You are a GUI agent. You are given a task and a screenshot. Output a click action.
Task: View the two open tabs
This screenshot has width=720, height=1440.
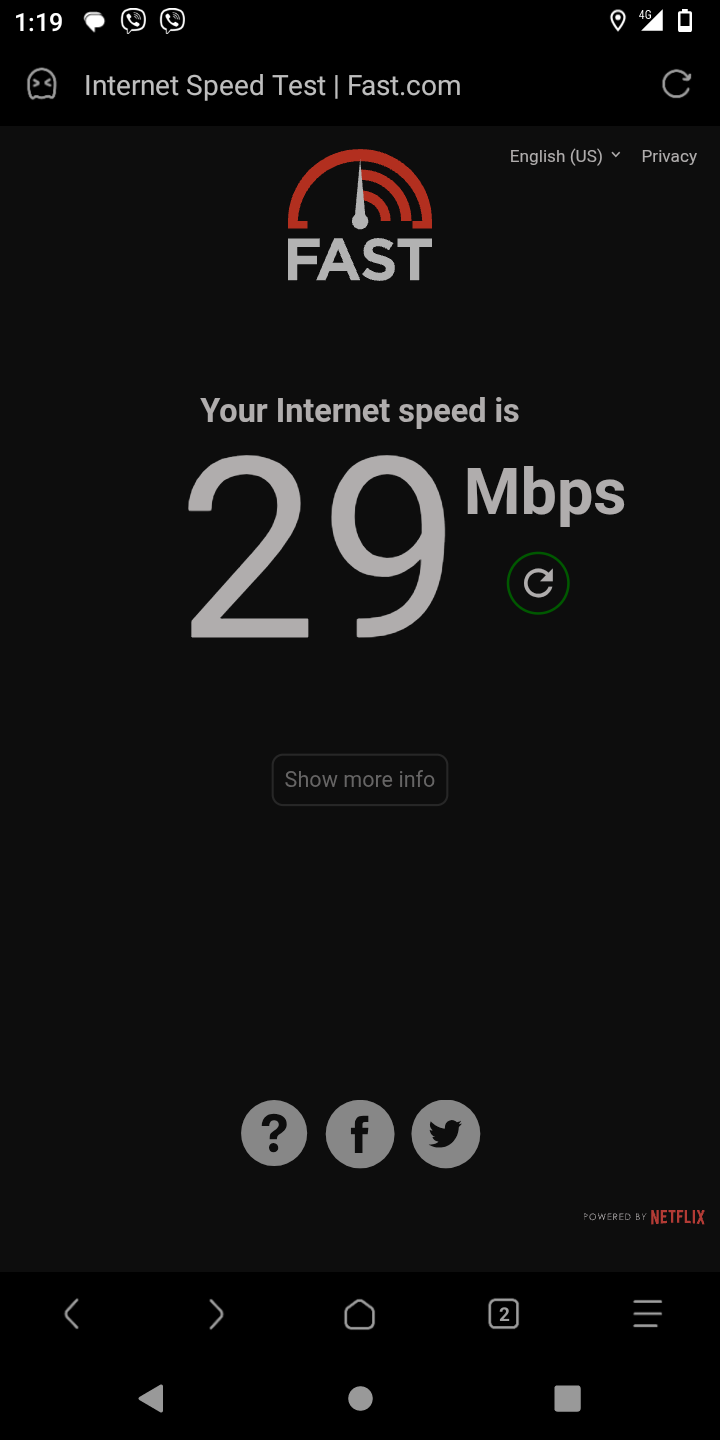pyautogui.click(x=504, y=1314)
